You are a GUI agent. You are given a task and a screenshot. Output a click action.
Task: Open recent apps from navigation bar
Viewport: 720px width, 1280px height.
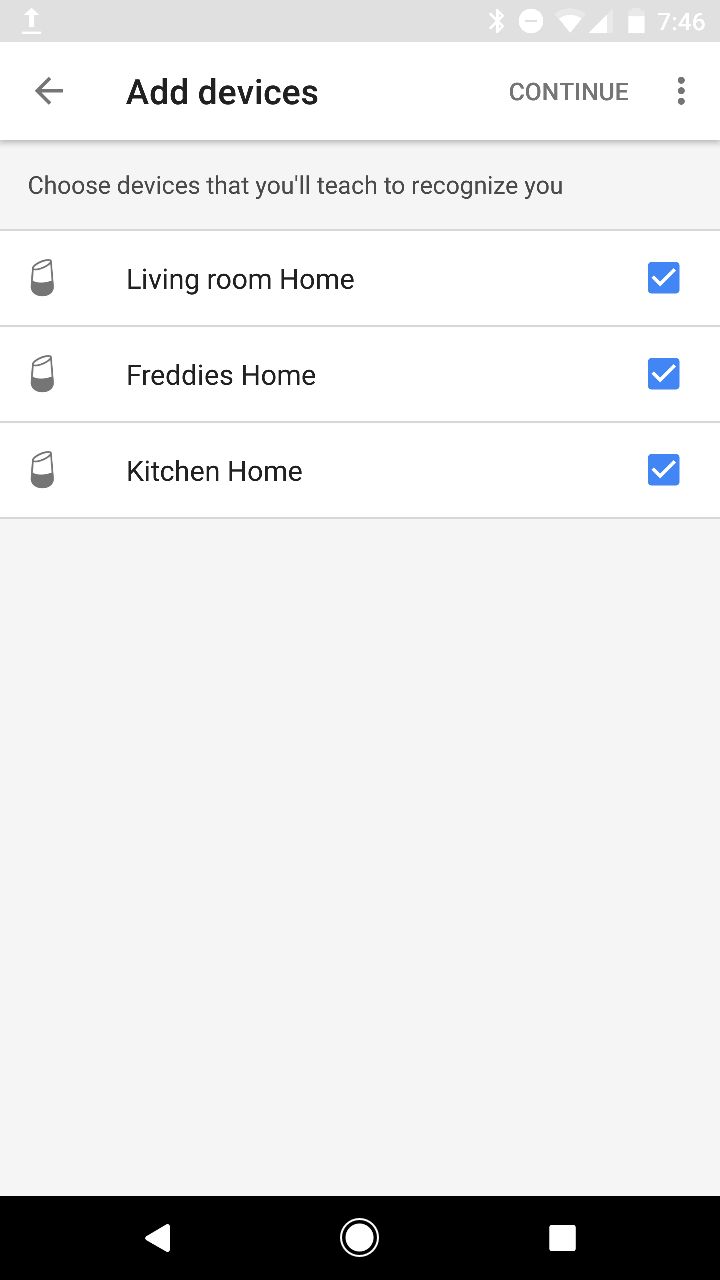pyautogui.click(x=562, y=1238)
